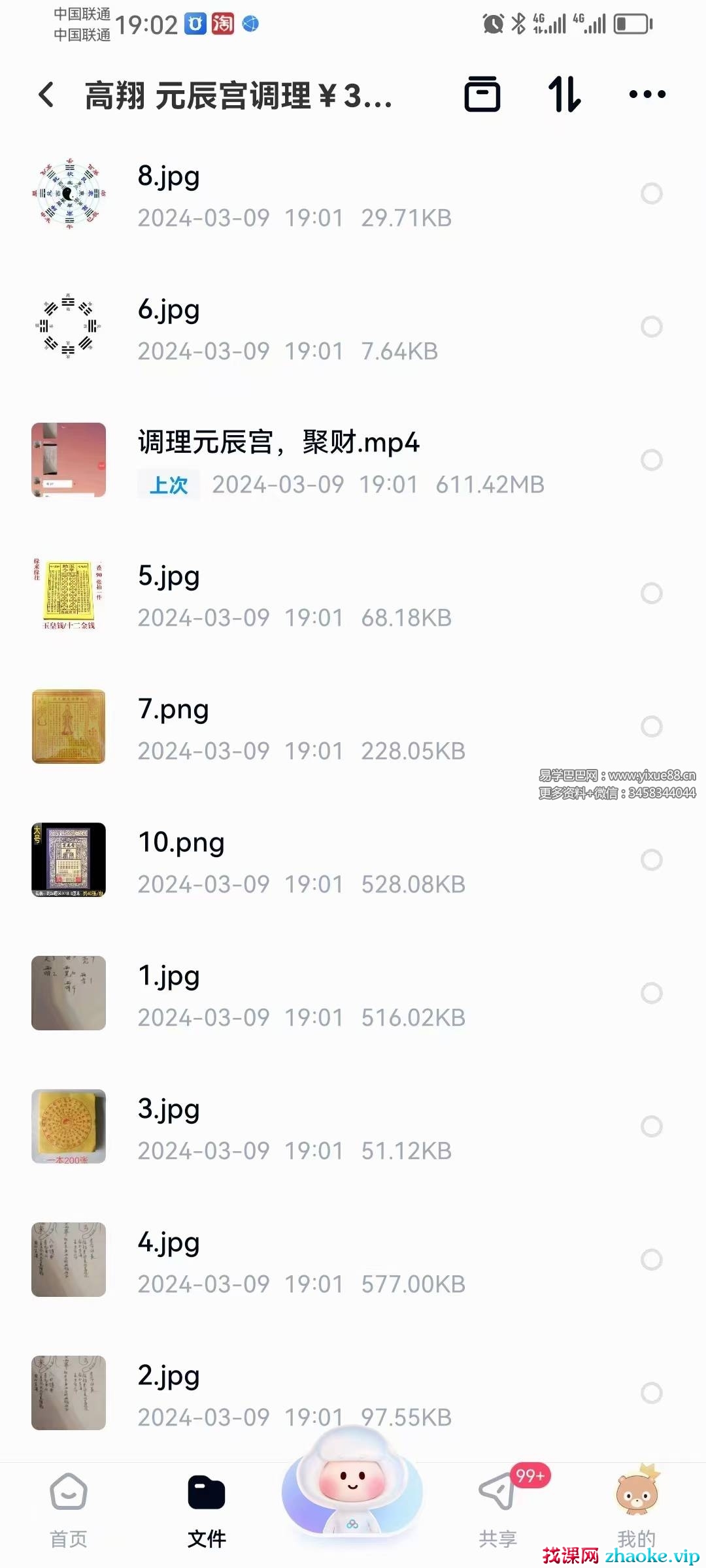Open the image 10.png
The image size is (706, 1568).
point(294,860)
